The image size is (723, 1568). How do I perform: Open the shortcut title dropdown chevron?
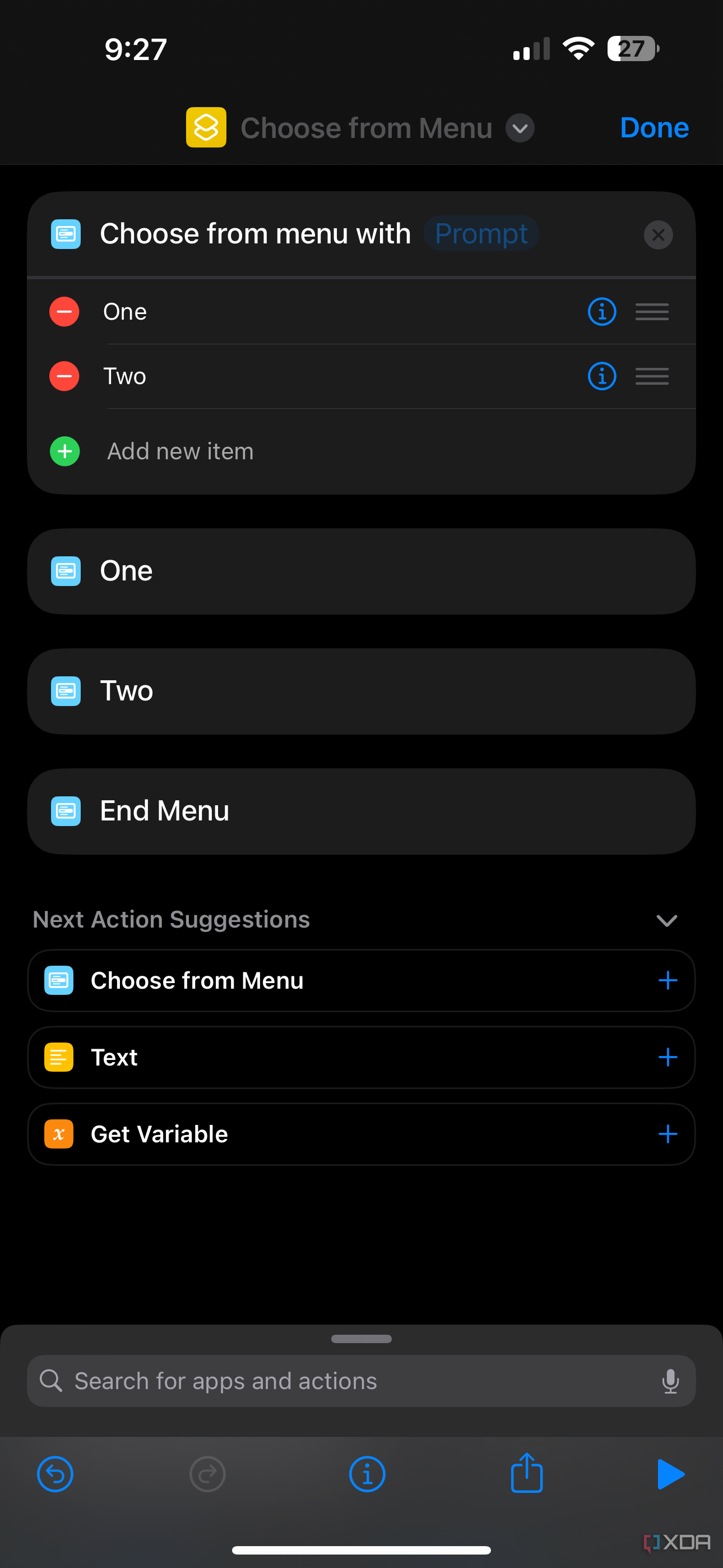click(x=520, y=128)
